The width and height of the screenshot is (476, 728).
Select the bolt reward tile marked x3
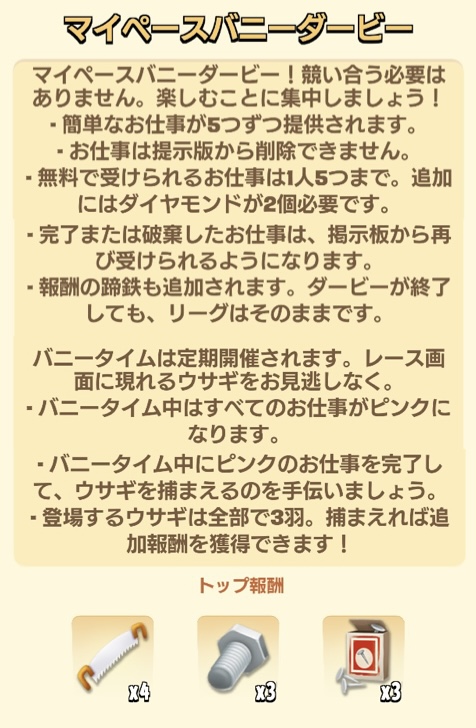click(x=238, y=658)
